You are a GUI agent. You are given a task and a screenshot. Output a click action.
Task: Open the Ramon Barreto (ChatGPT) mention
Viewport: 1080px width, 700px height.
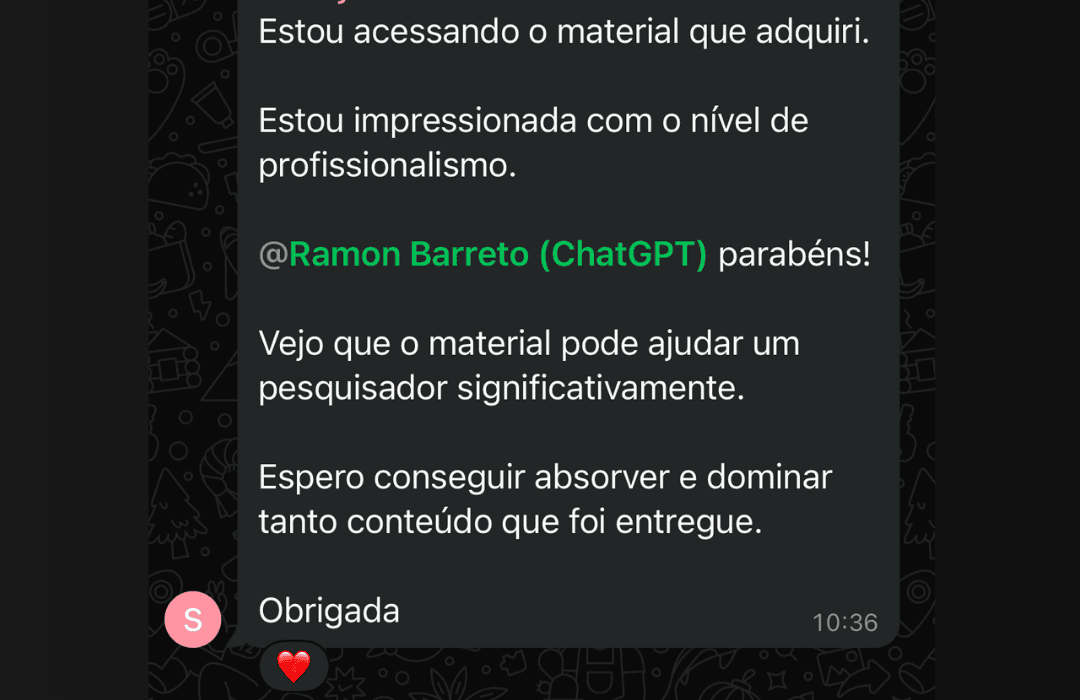(x=483, y=255)
